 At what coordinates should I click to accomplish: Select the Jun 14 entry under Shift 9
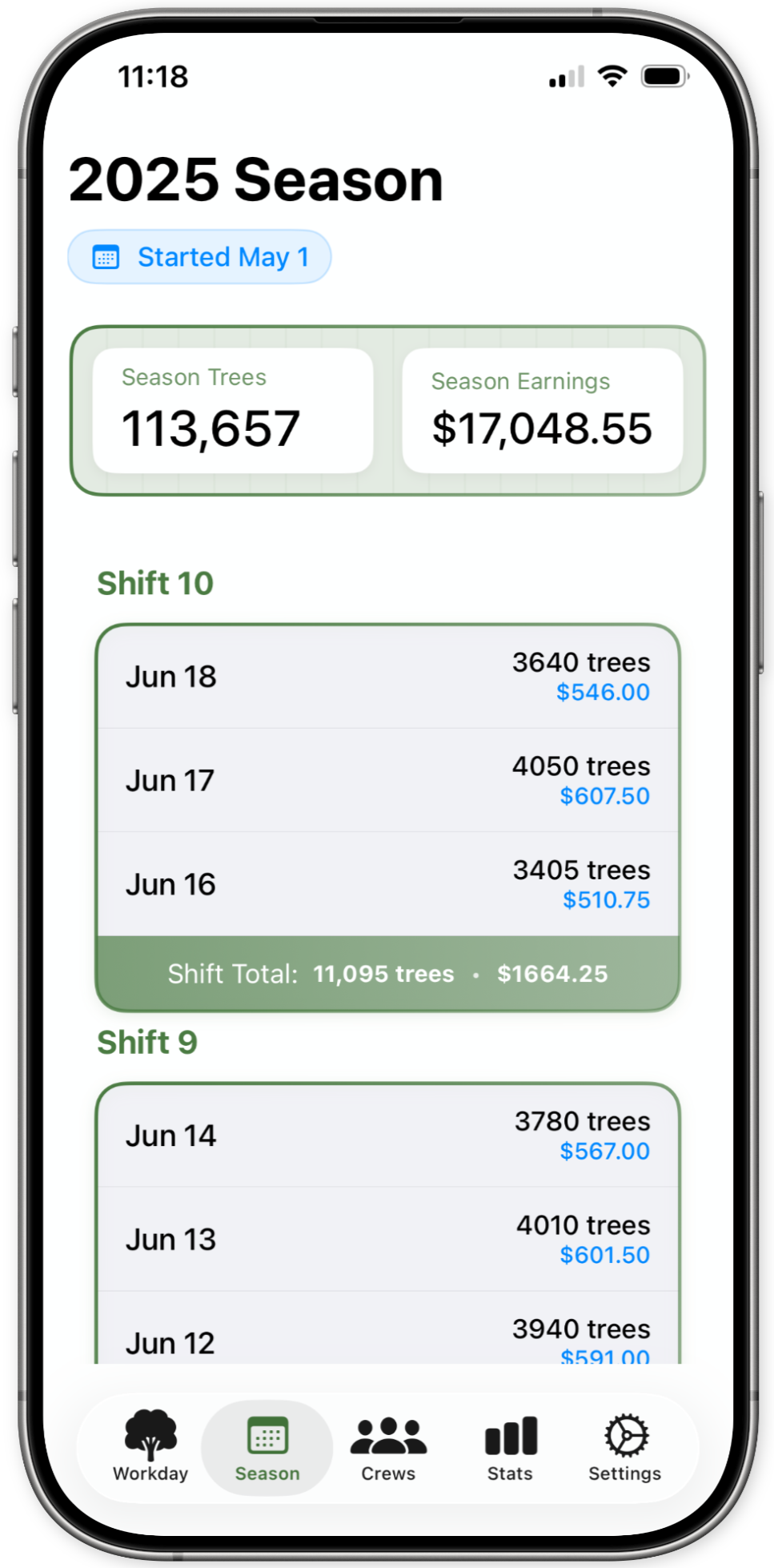click(x=387, y=1135)
